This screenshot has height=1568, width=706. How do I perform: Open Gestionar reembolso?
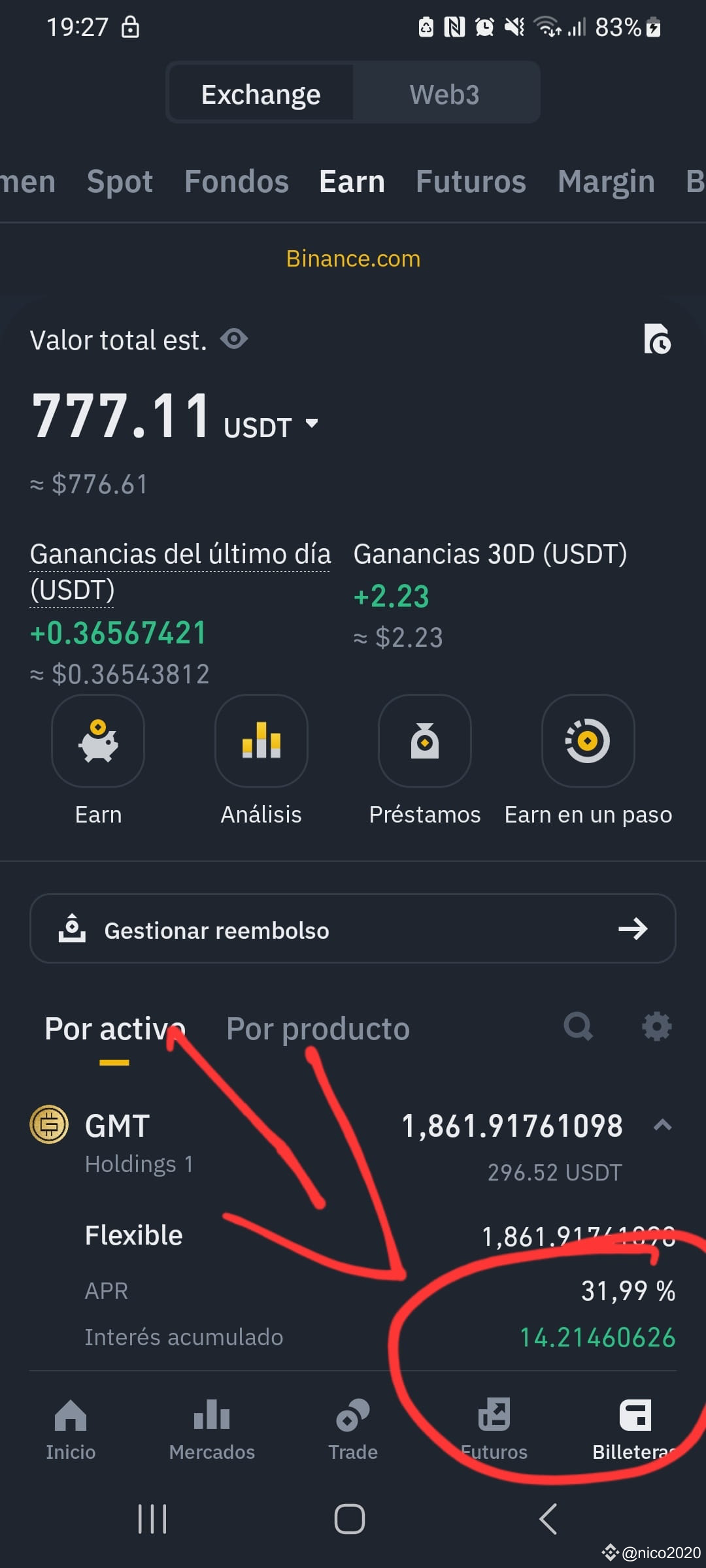pos(353,929)
